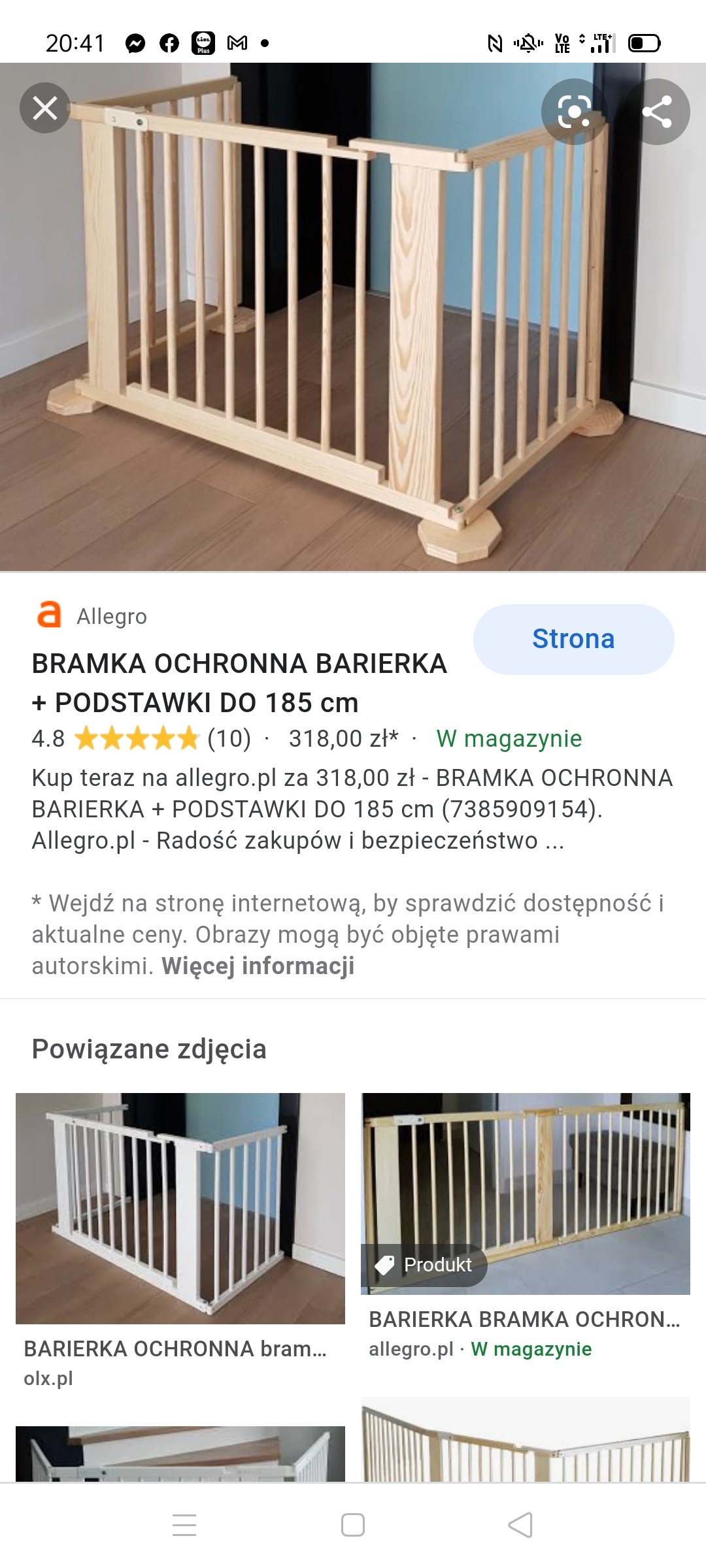
Task: Go to the phone's home screen
Action: point(353,1525)
